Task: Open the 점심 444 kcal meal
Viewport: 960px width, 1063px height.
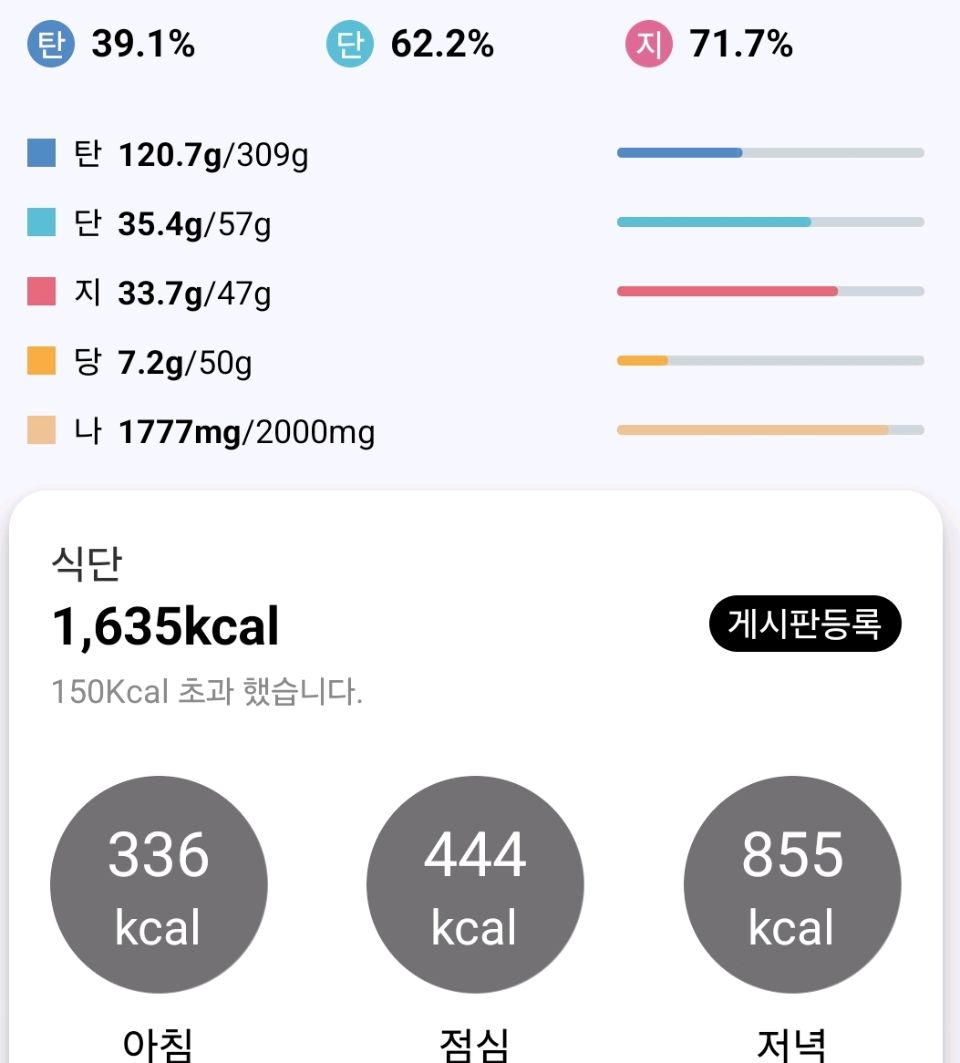Action: 475,885
